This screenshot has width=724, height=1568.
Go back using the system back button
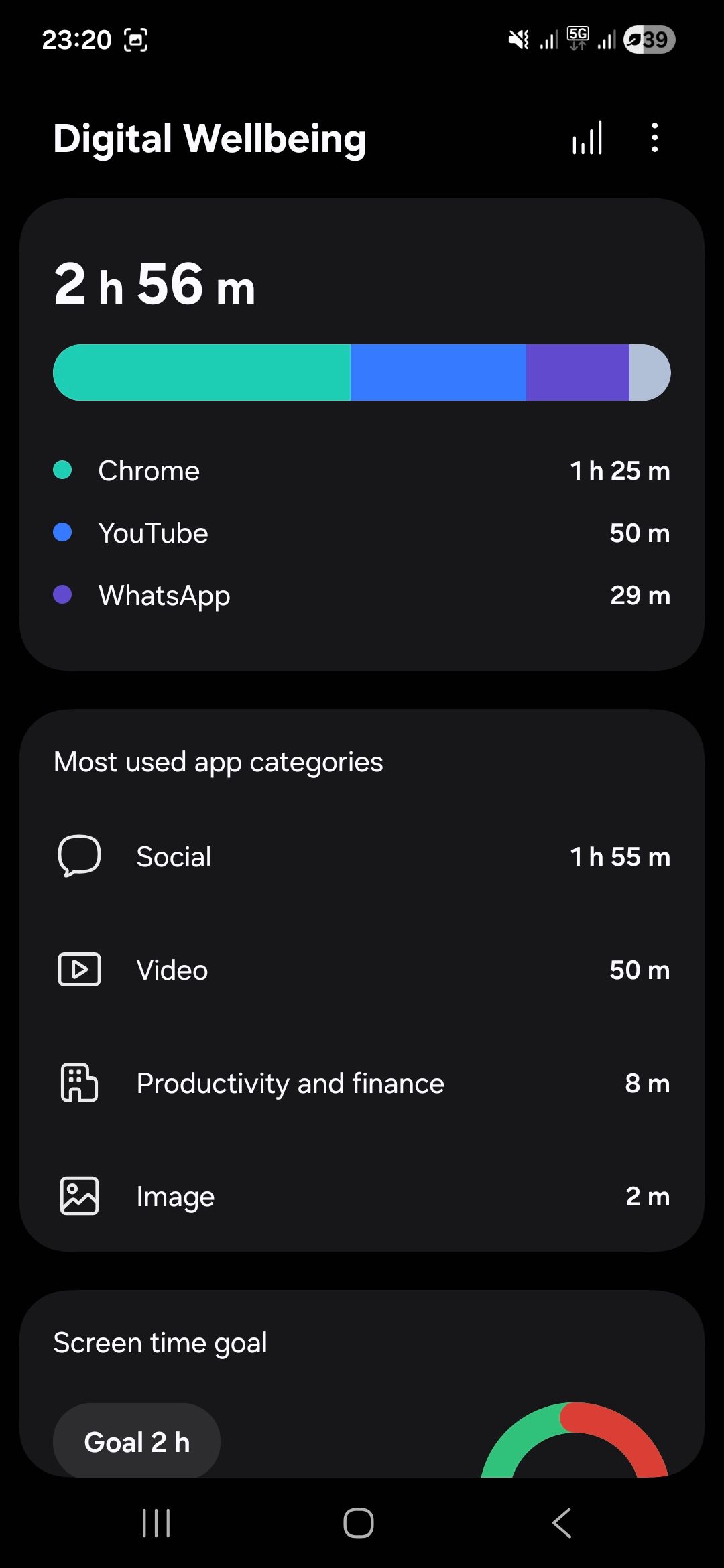click(562, 1523)
